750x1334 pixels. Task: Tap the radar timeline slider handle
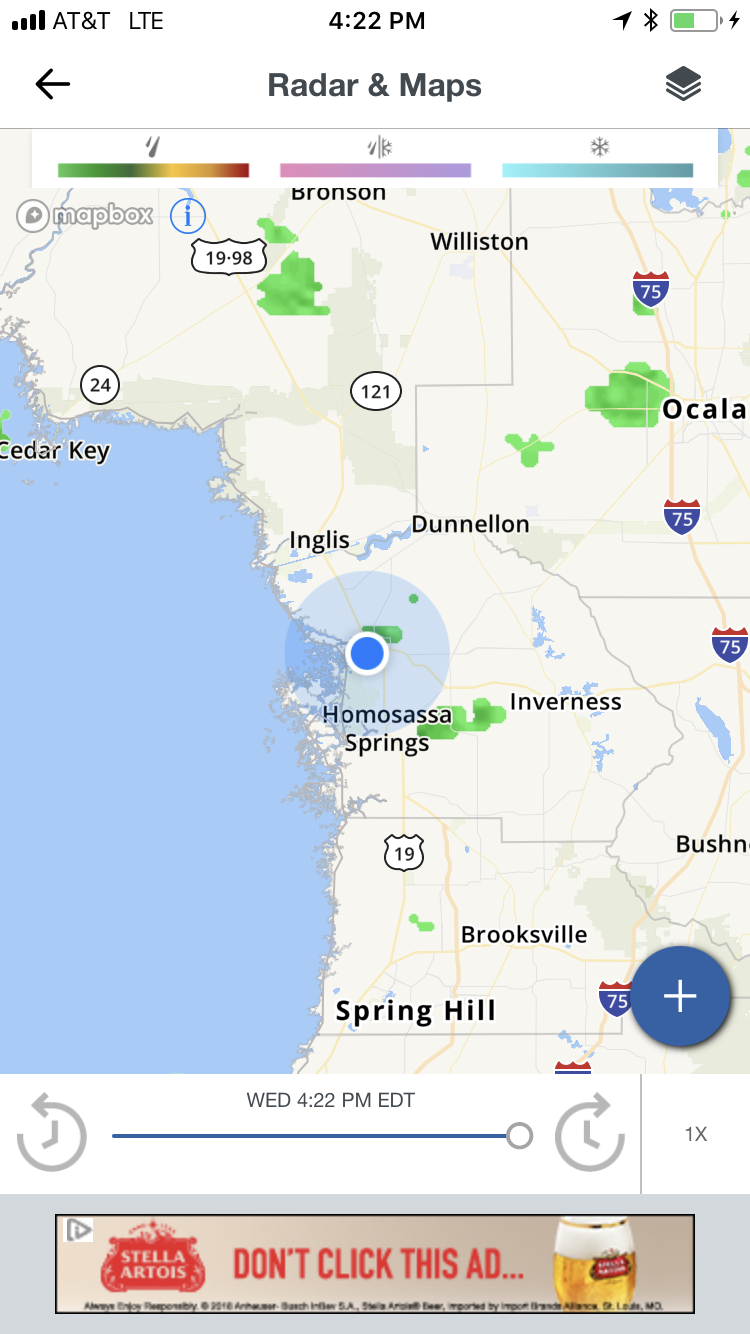(x=519, y=1135)
